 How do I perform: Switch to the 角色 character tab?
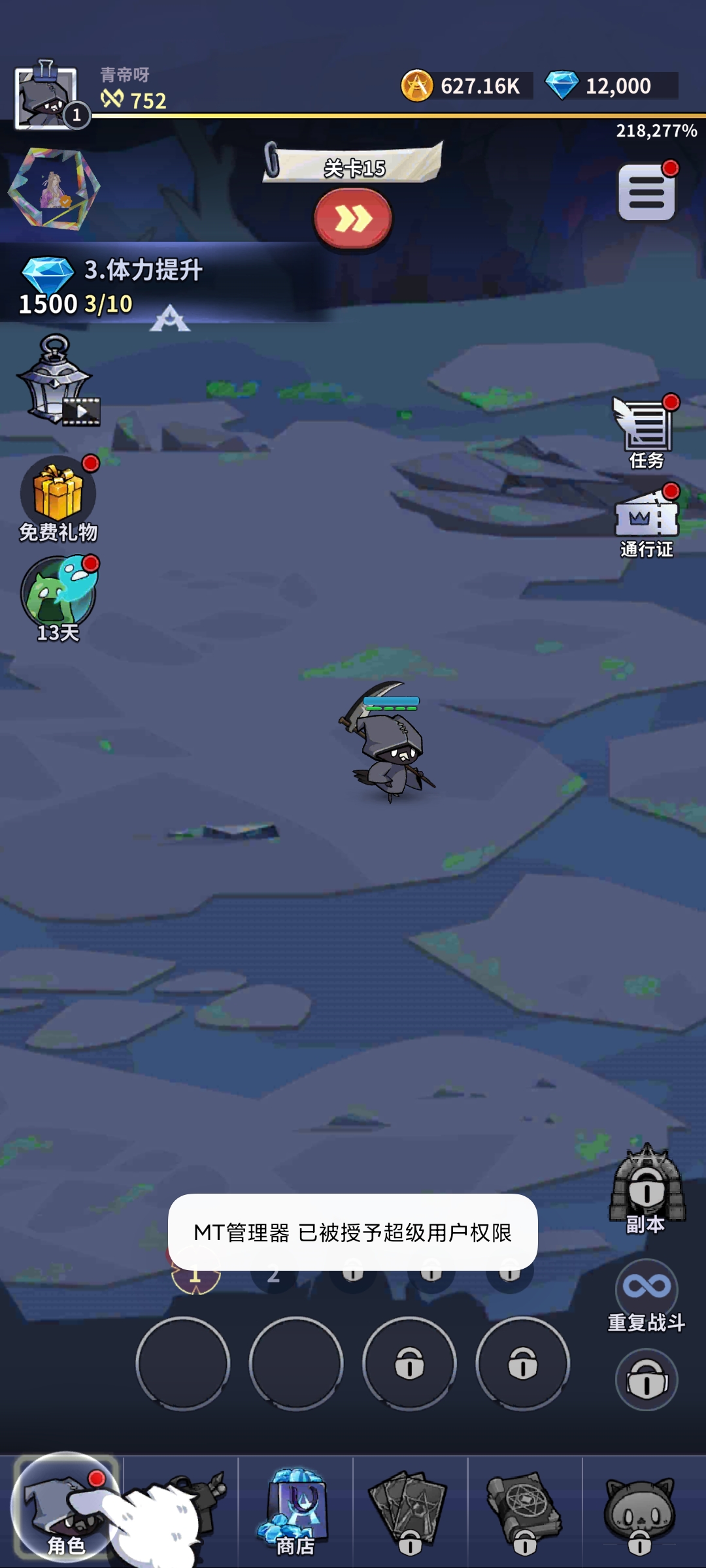coord(64,1511)
